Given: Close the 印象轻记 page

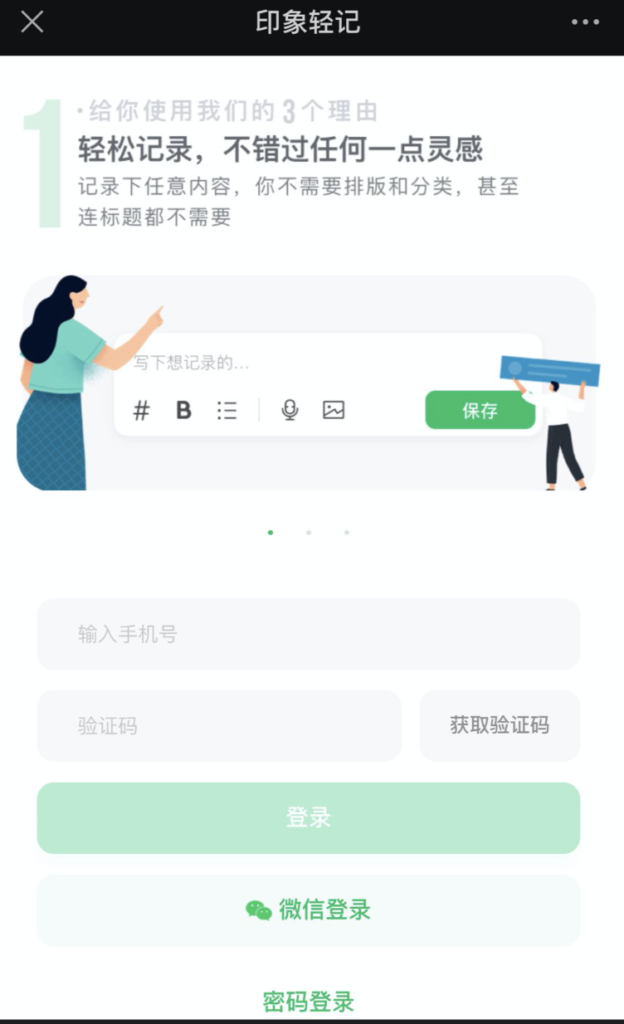Looking at the screenshot, I should click(x=32, y=22).
